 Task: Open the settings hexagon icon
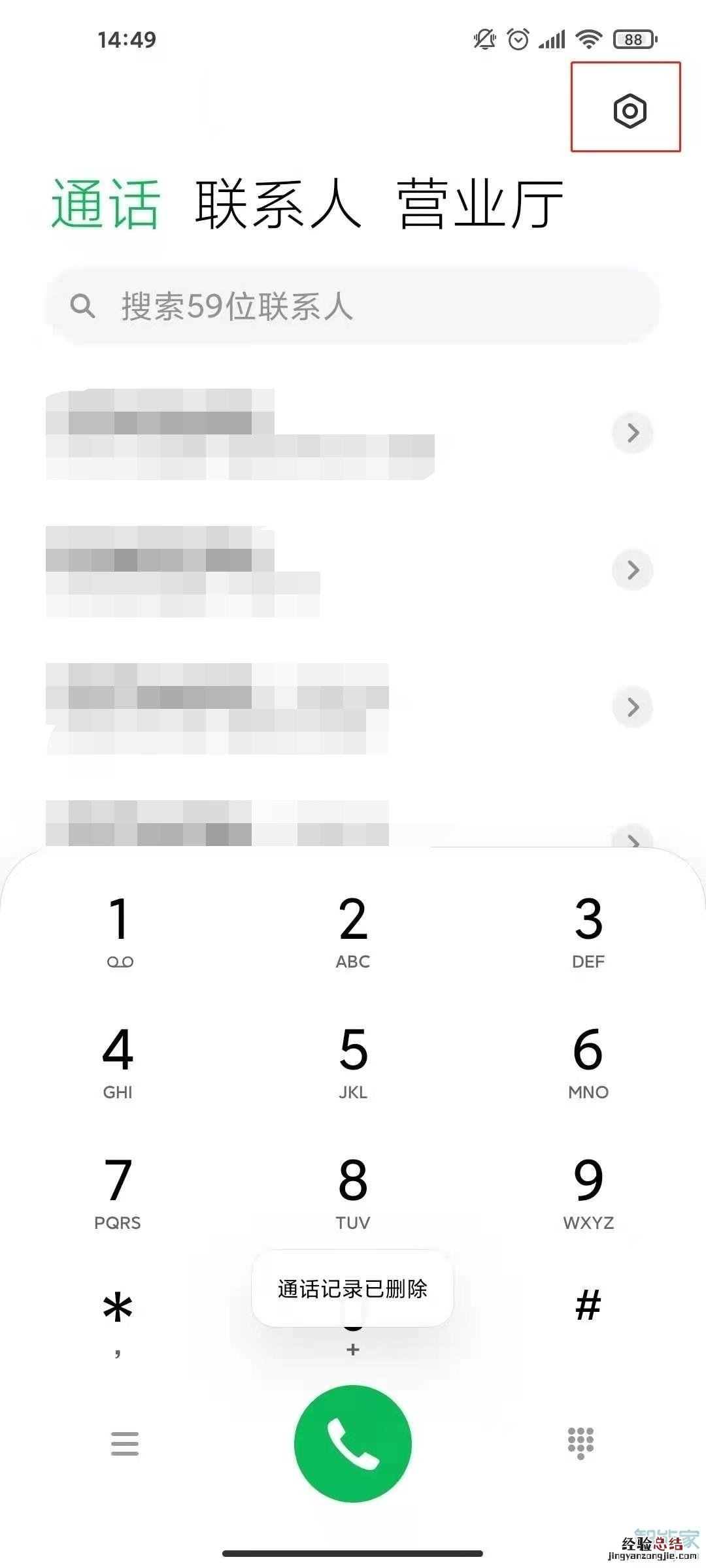[630, 110]
